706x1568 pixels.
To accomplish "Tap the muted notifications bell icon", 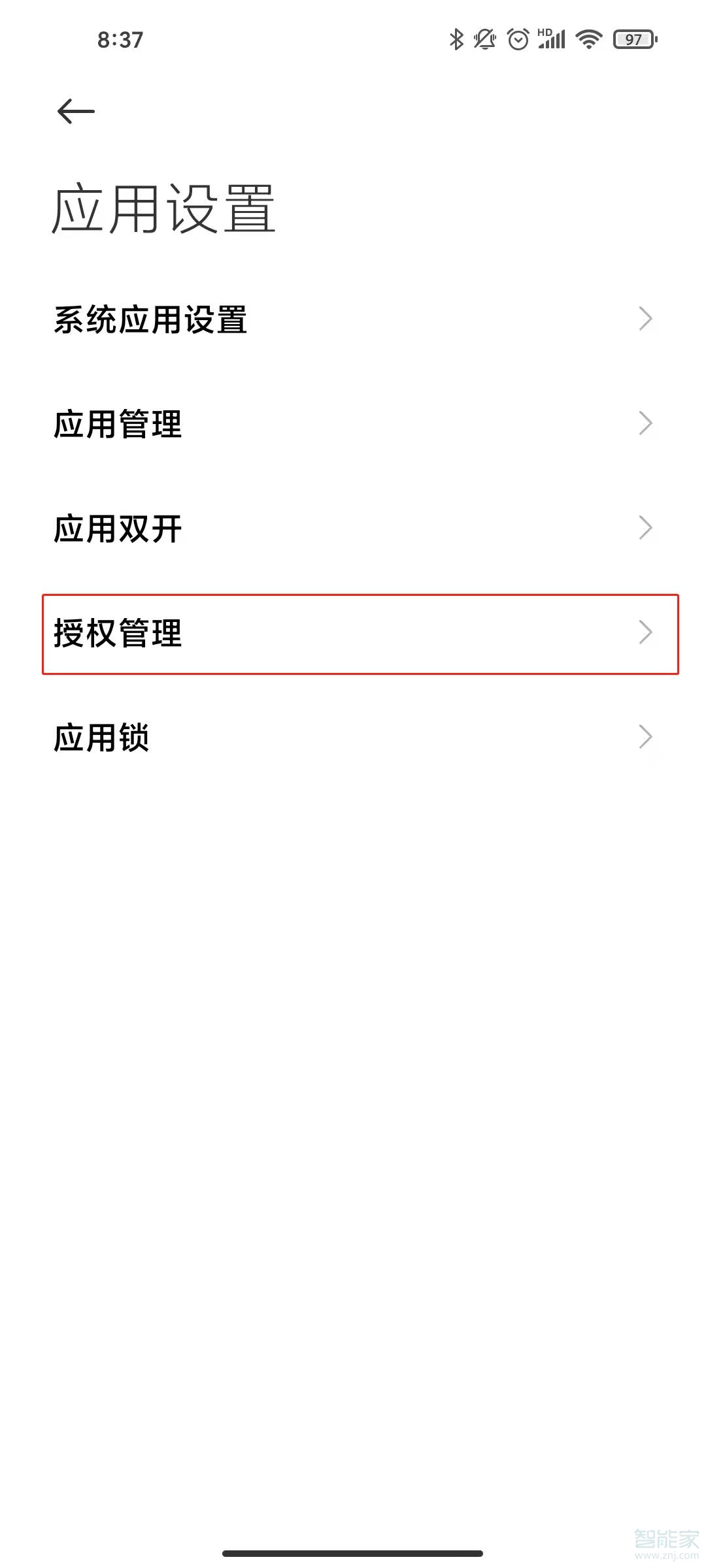I will [x=484, y=39].
